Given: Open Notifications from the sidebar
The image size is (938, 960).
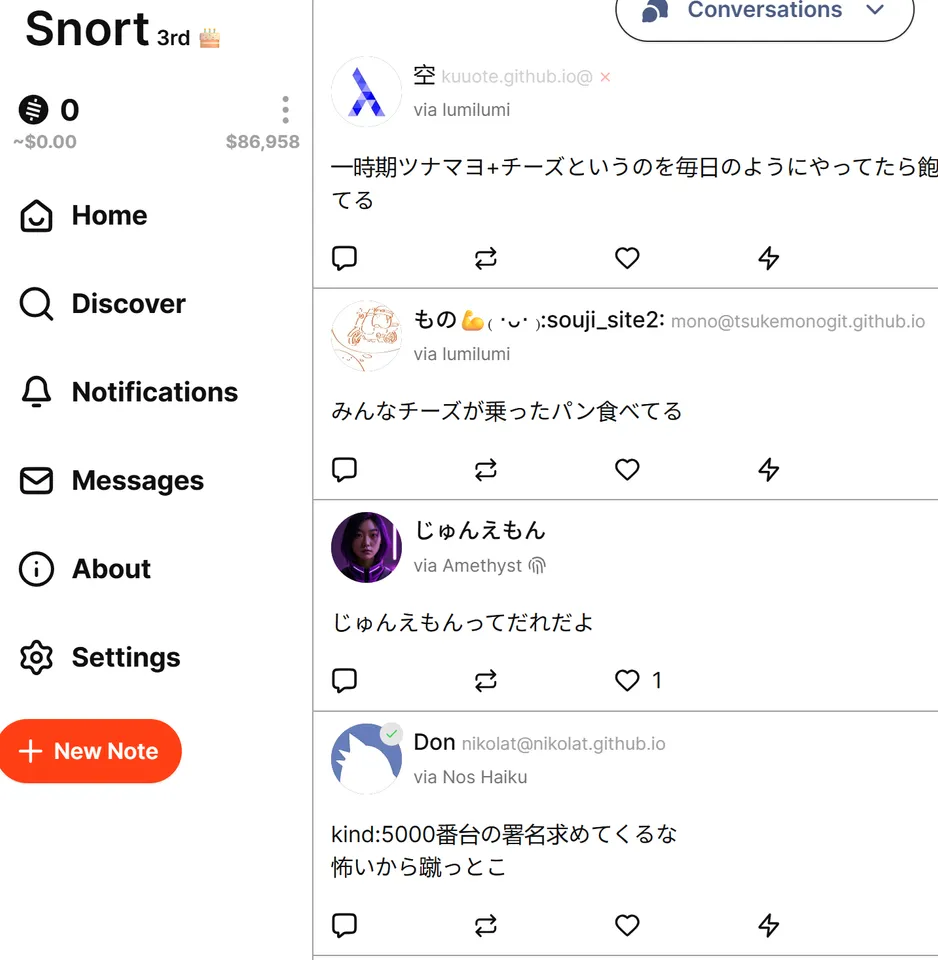Looking at the screenshot, I should [x=154, y=392].
